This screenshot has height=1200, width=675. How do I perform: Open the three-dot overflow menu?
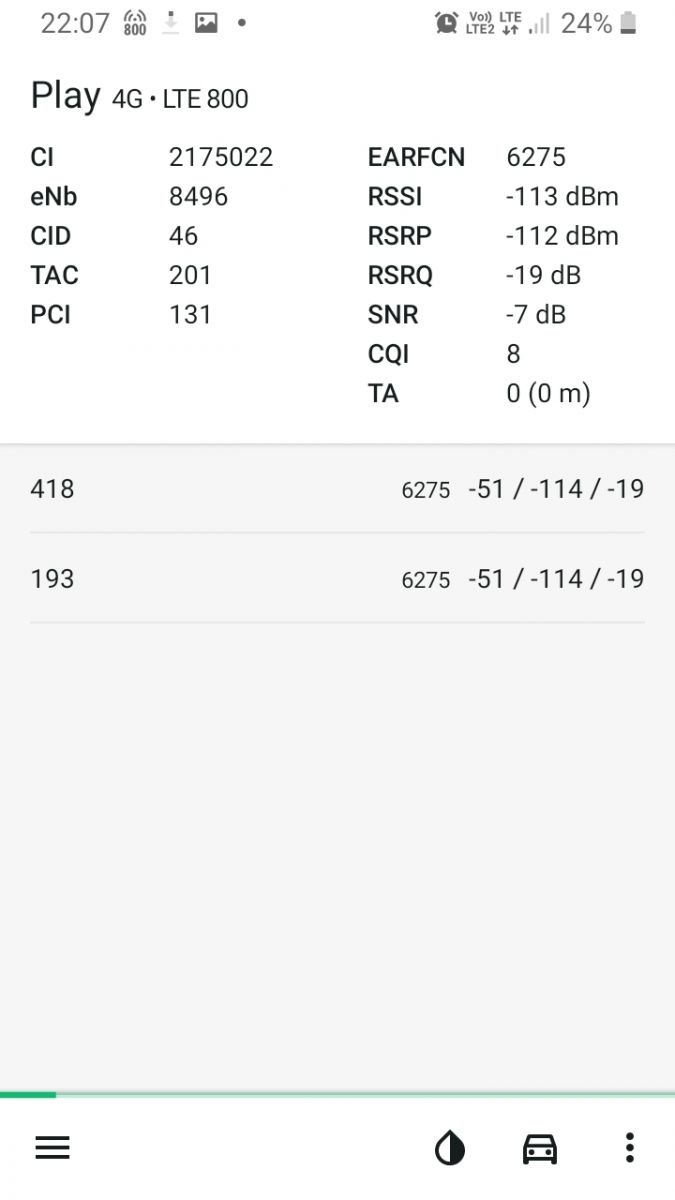tap(629, 1148)
